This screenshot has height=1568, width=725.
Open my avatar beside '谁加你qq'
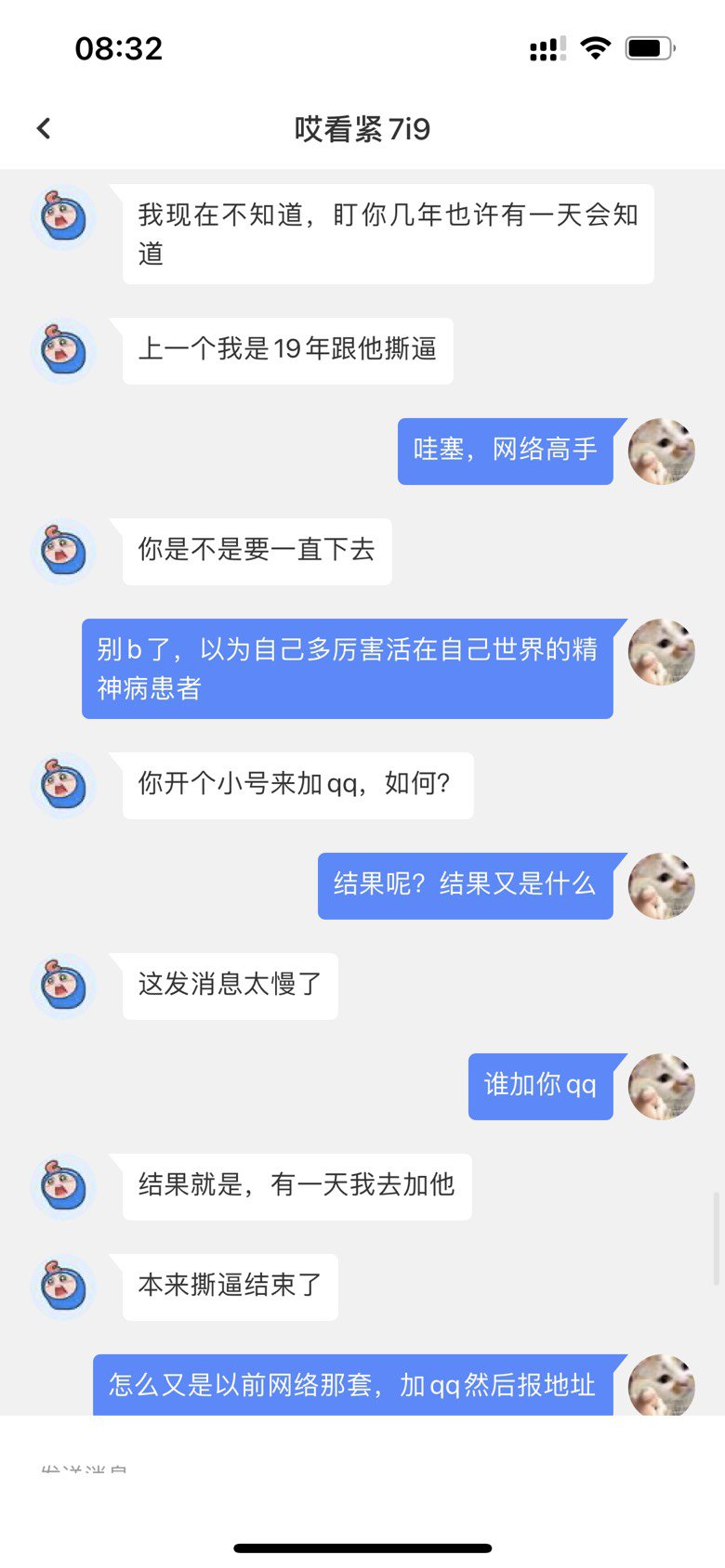[x=662, y=1087]
